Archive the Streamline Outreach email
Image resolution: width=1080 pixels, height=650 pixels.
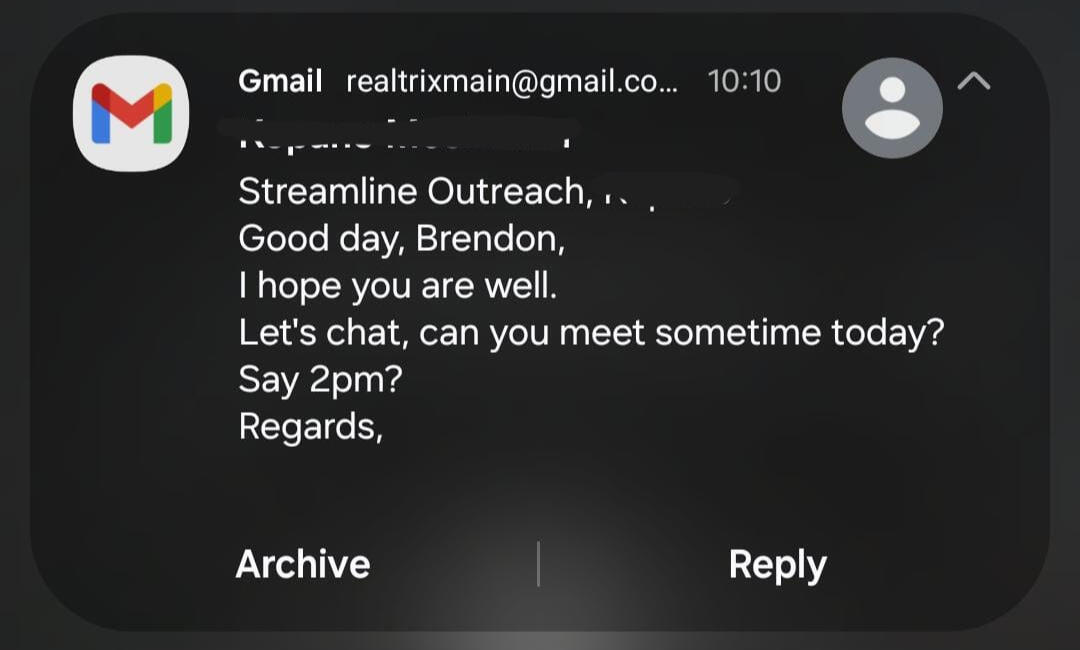pyautogui.click(x=303, y=565)
